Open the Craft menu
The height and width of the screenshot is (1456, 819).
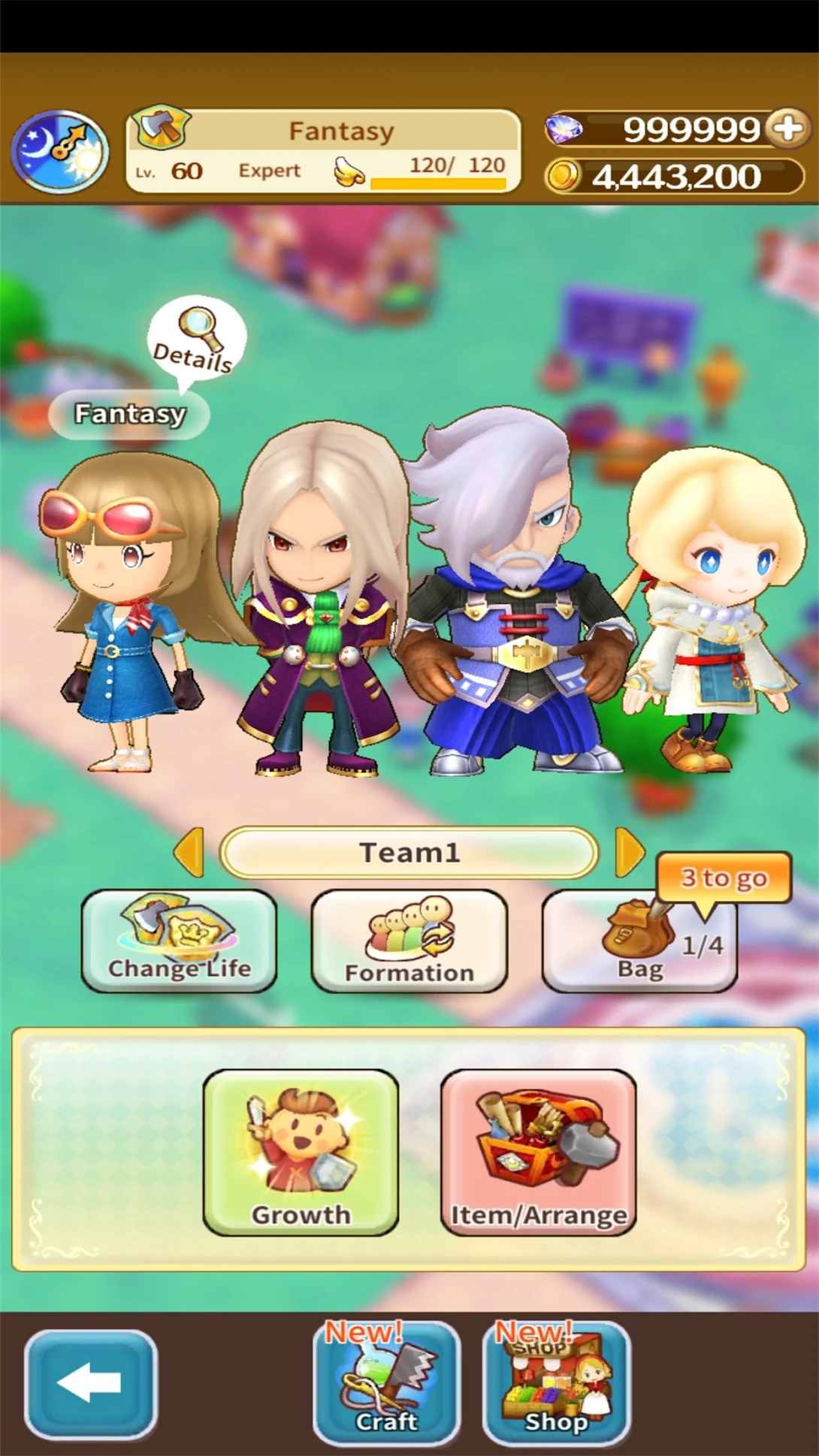coord(386,1383)
